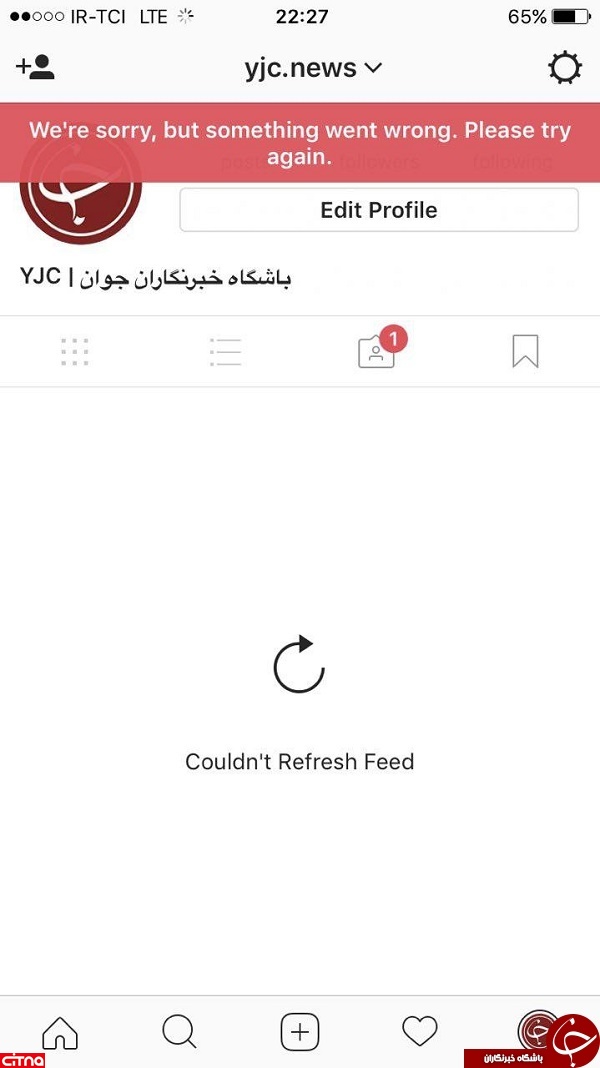The height and width of the screenshot is (1068, 600).
Task: Create a new post with plus
Action: [300, 1032]
